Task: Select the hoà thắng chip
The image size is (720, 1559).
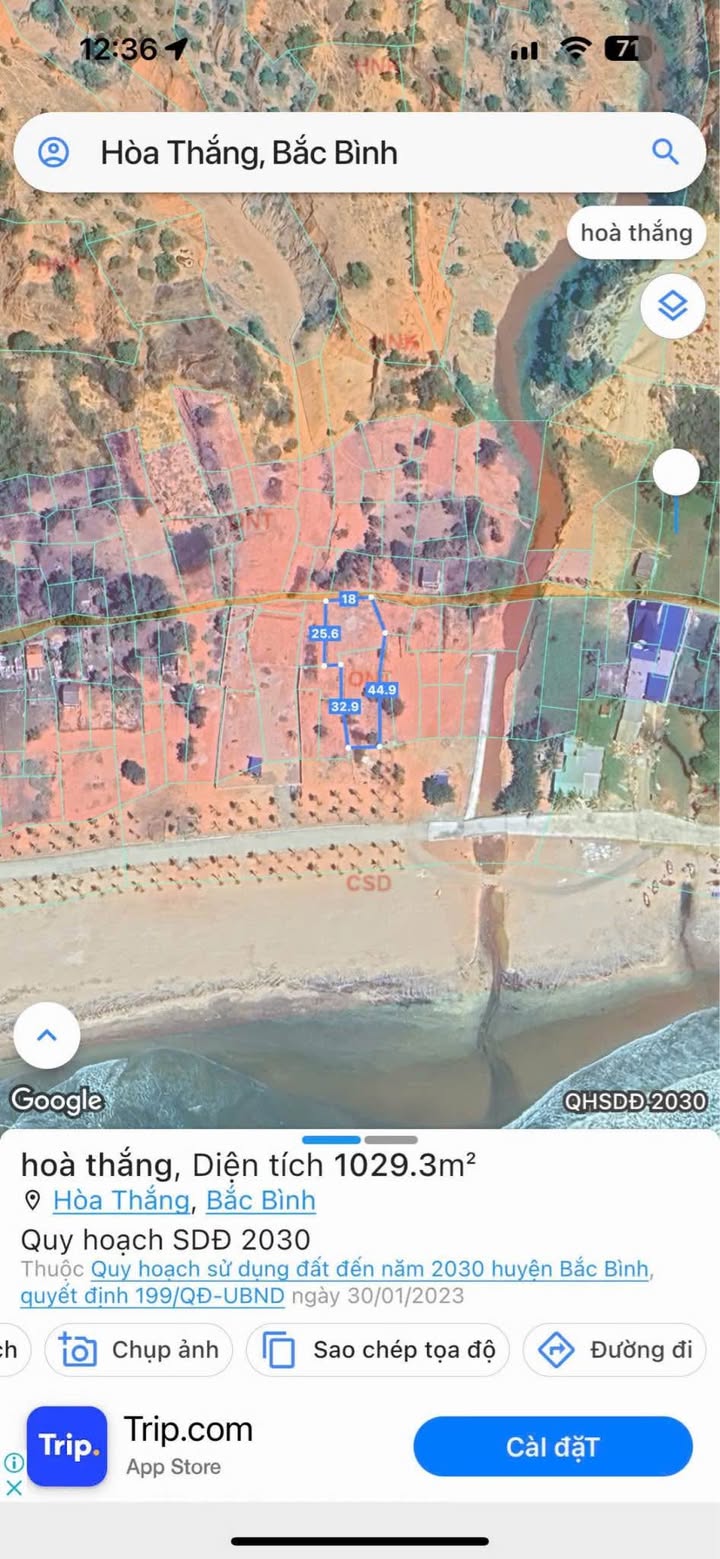Action: coord(636,233)
